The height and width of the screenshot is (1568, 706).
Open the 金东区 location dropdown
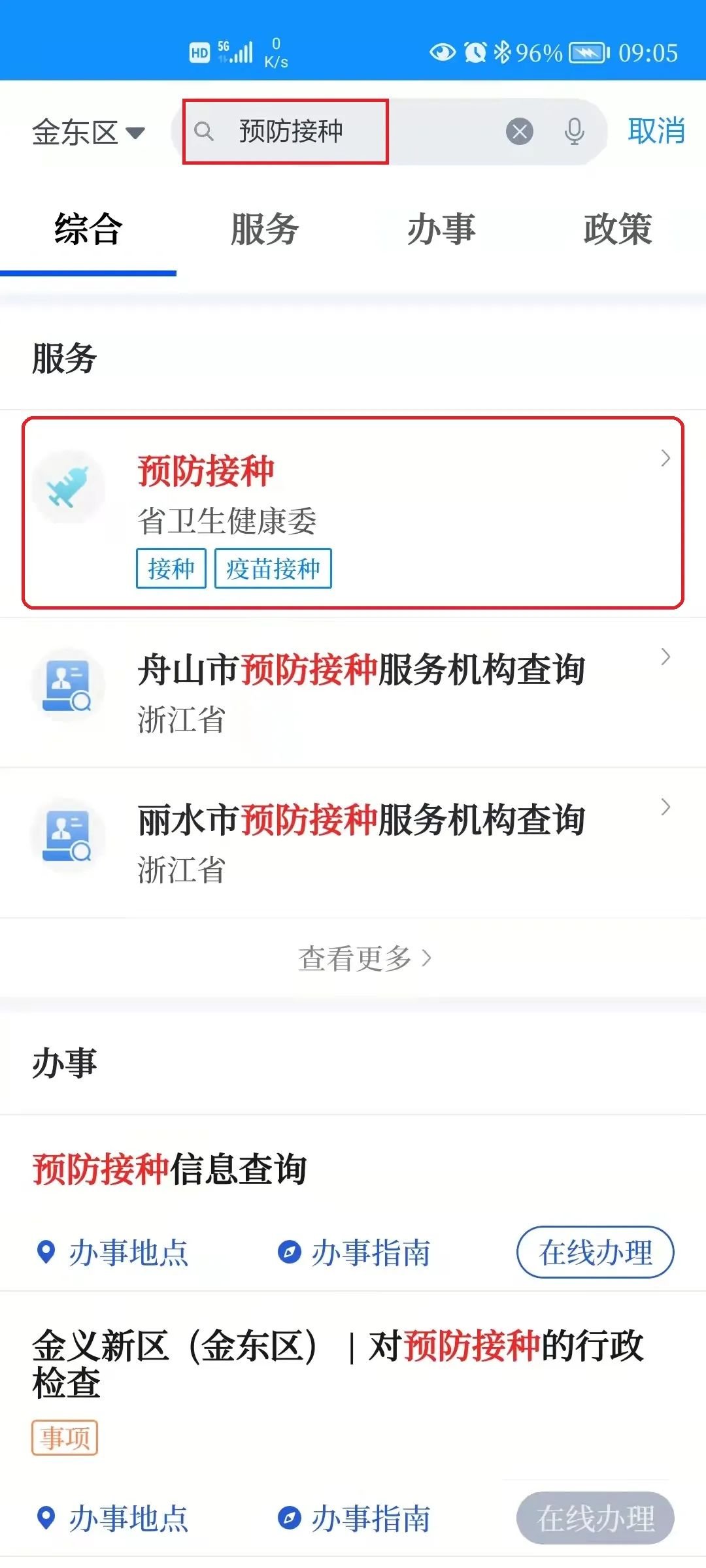88,133
